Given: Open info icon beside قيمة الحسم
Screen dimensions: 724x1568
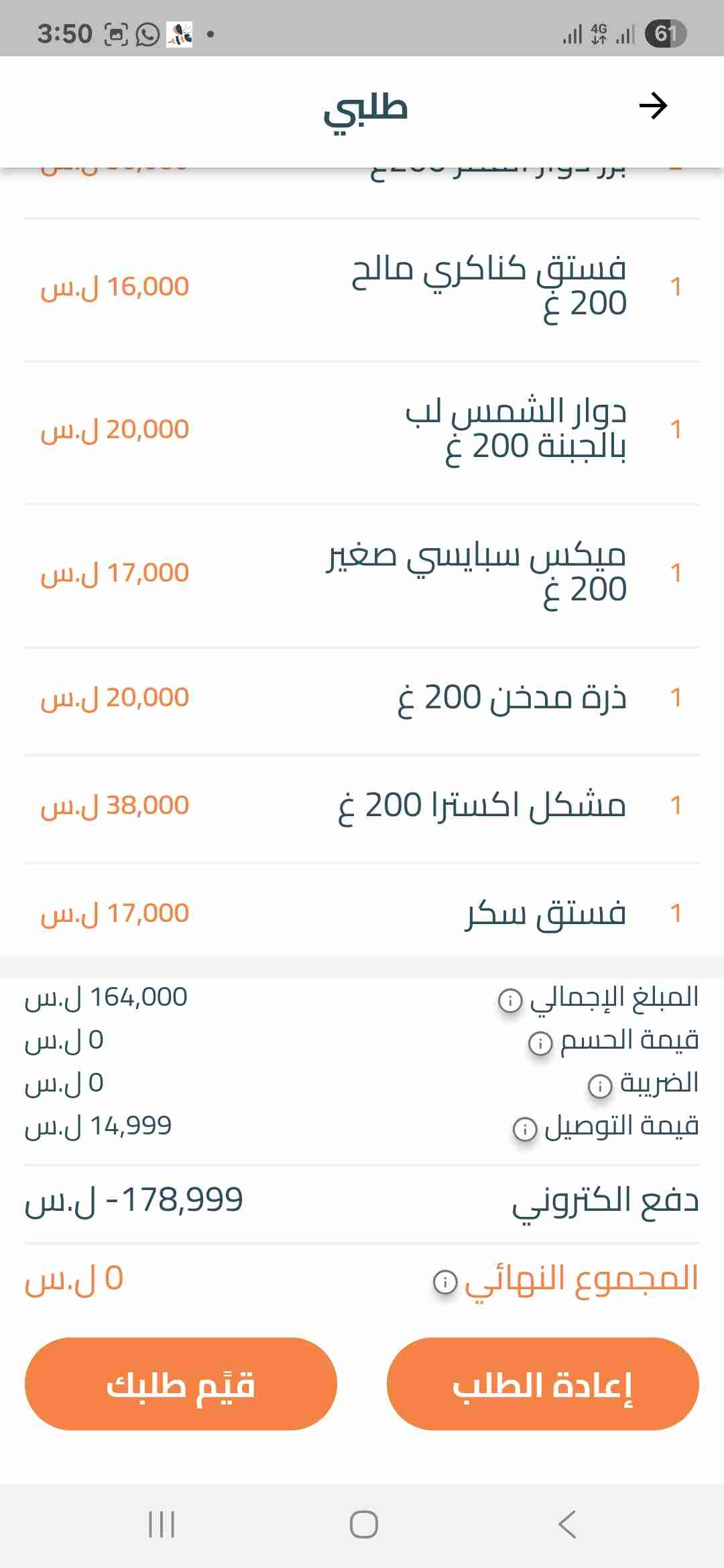Looking at the screenshot, I should click(x=540, y=1043).
